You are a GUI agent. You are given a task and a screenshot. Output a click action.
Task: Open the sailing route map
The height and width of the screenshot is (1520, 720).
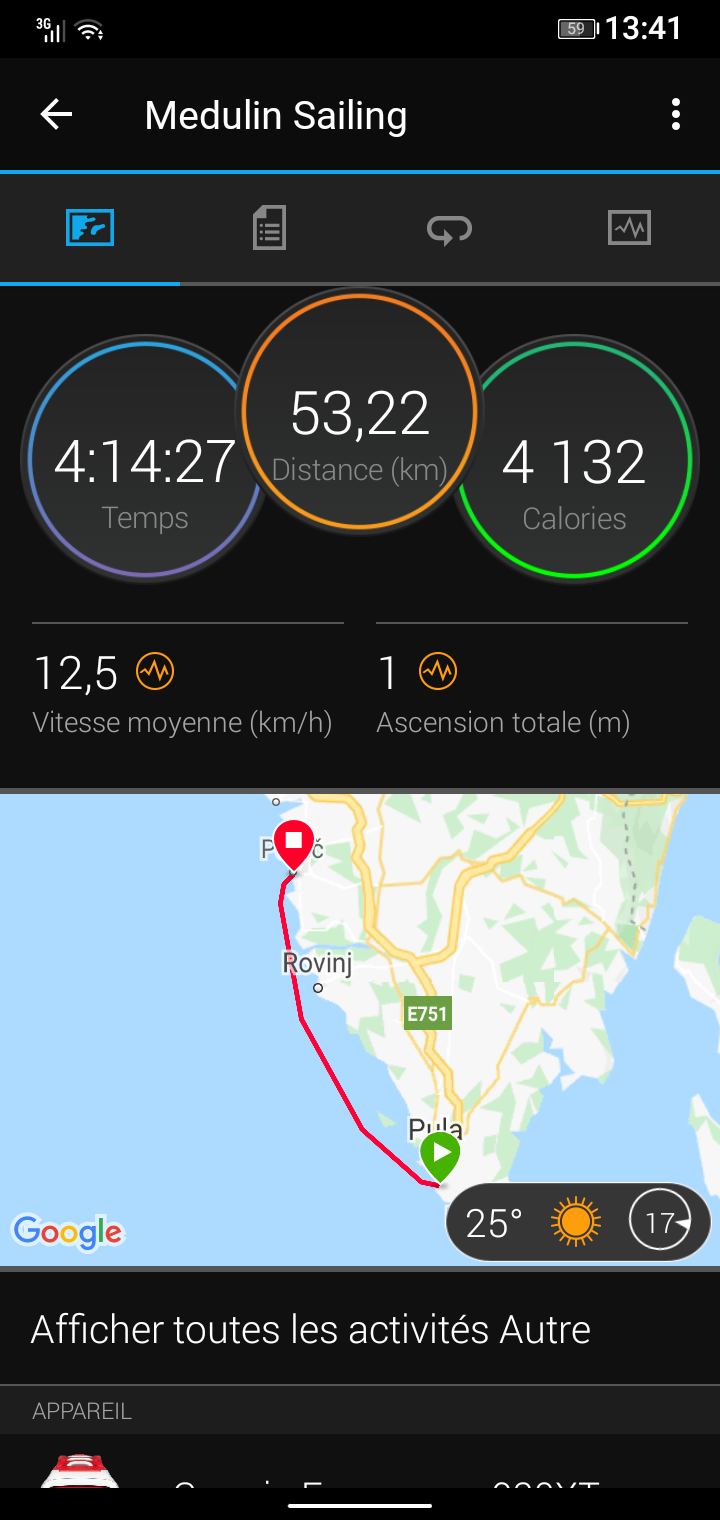click(360, 1030)
